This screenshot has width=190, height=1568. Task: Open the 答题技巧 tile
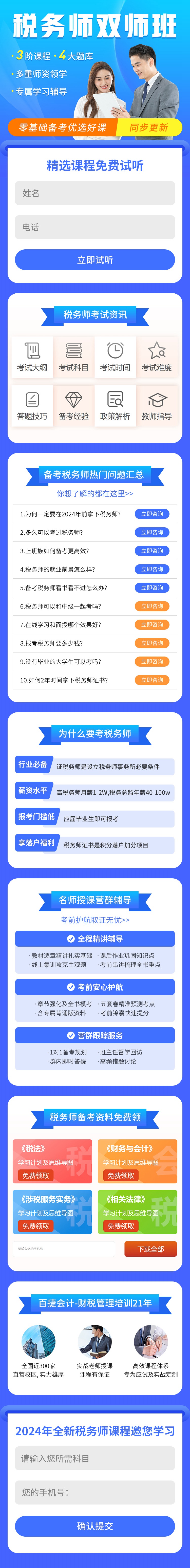[32, 405]
